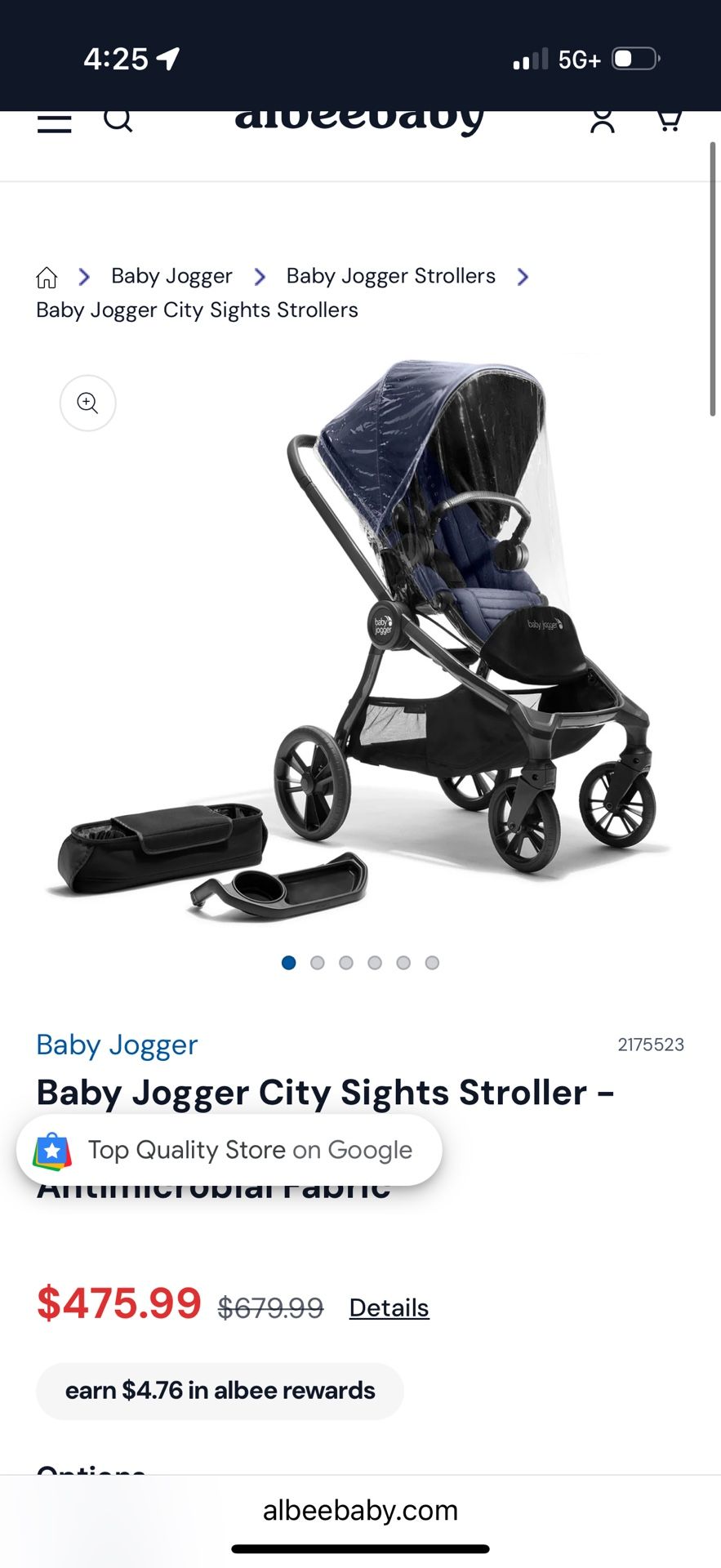Image resolution: width=721 pixels, height=1568 pixels.
Task: Select the second carousel dot
Action: [x=317, y=963]
